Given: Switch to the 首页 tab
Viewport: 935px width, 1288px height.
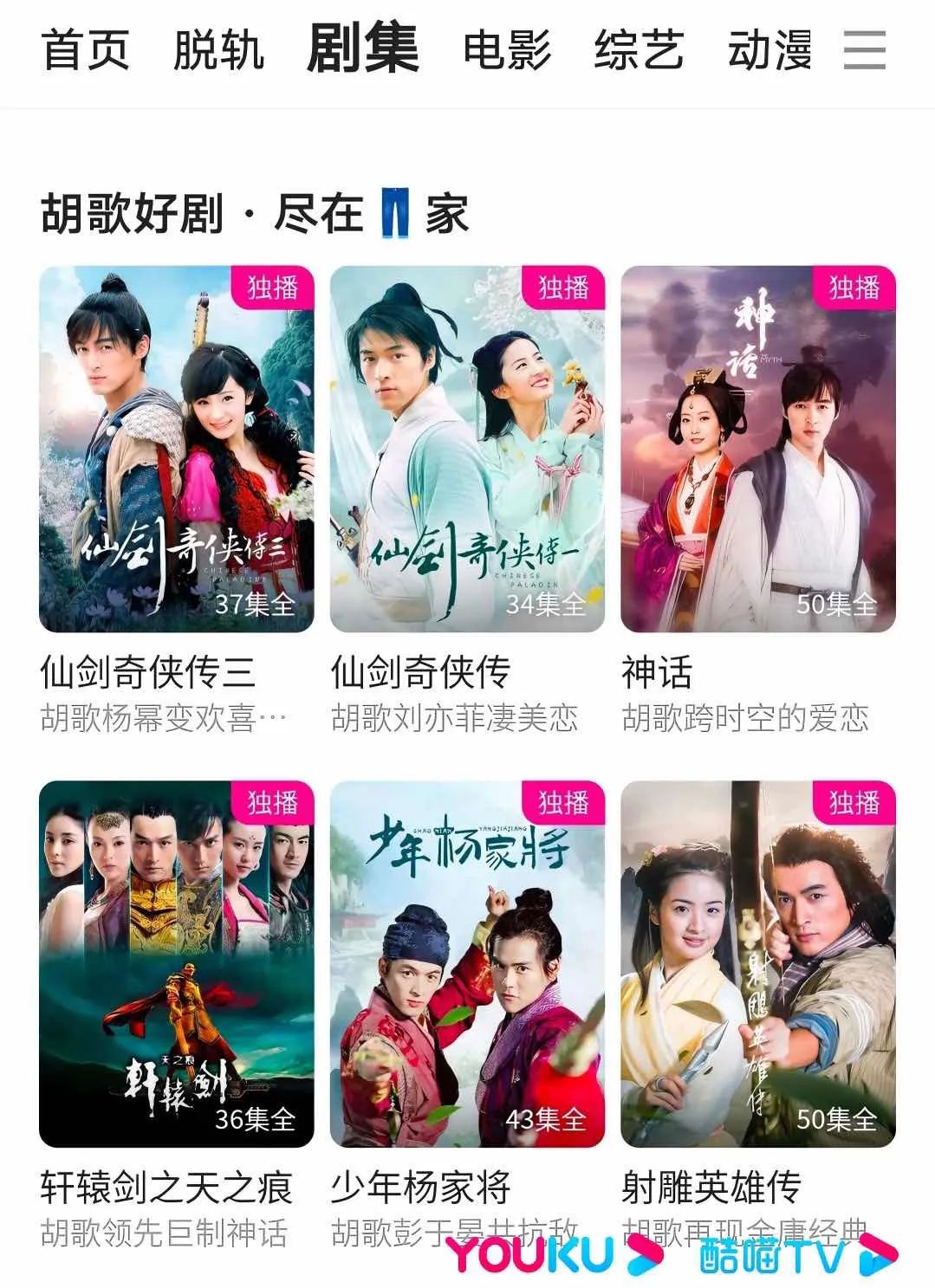Looking at the screenshot, I should (x=85, y=49).
